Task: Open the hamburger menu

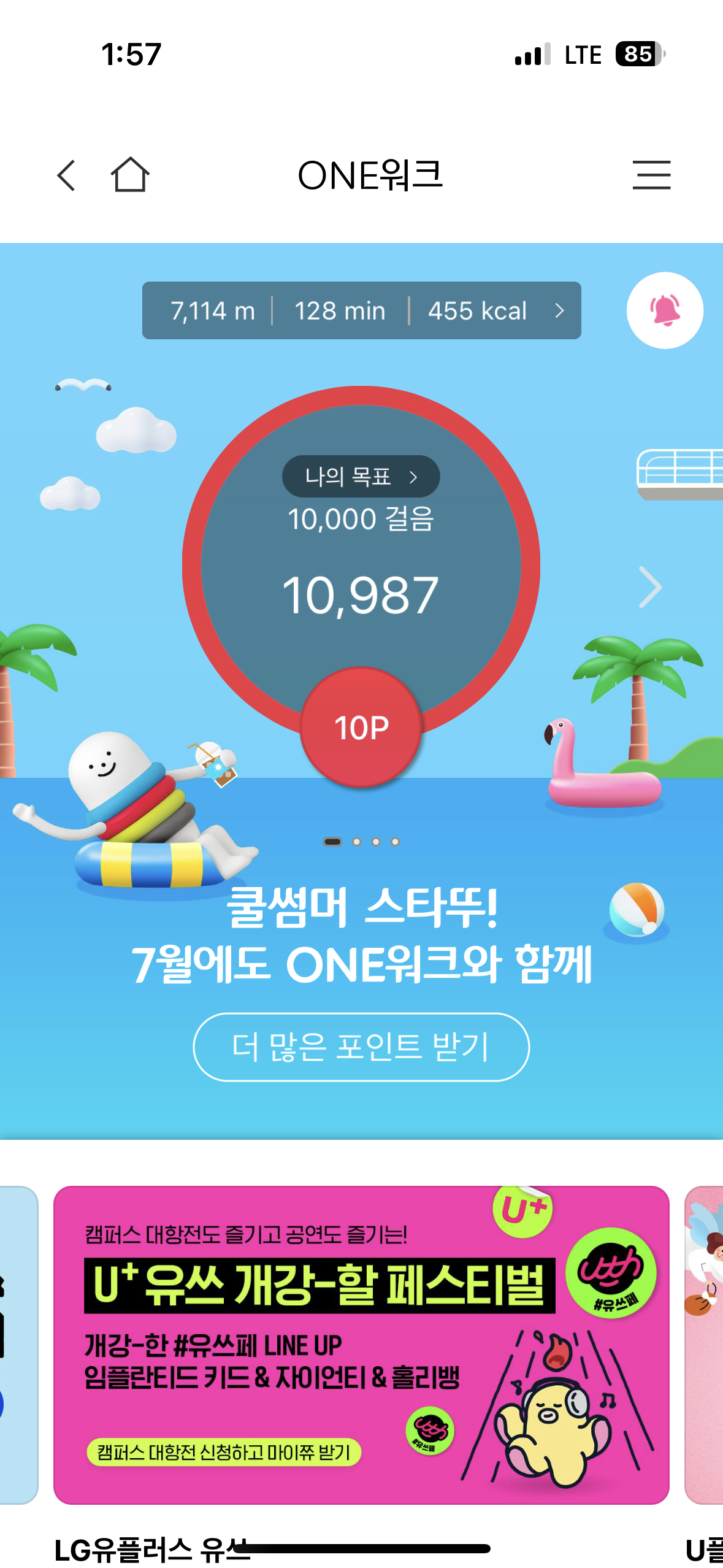Action: click(x=651, y=175)
